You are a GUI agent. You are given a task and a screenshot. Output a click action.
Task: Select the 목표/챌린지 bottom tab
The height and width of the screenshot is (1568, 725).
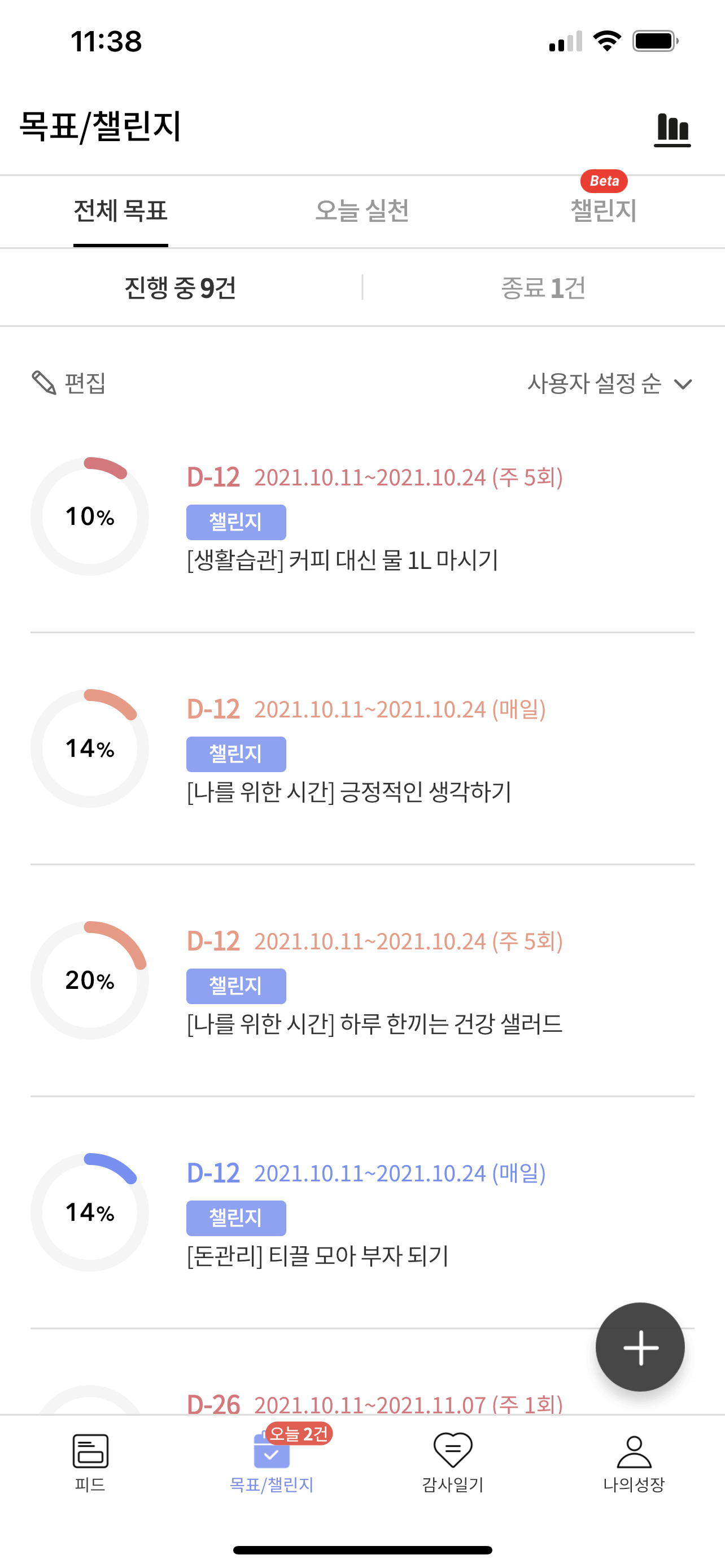coord(272,1462)
